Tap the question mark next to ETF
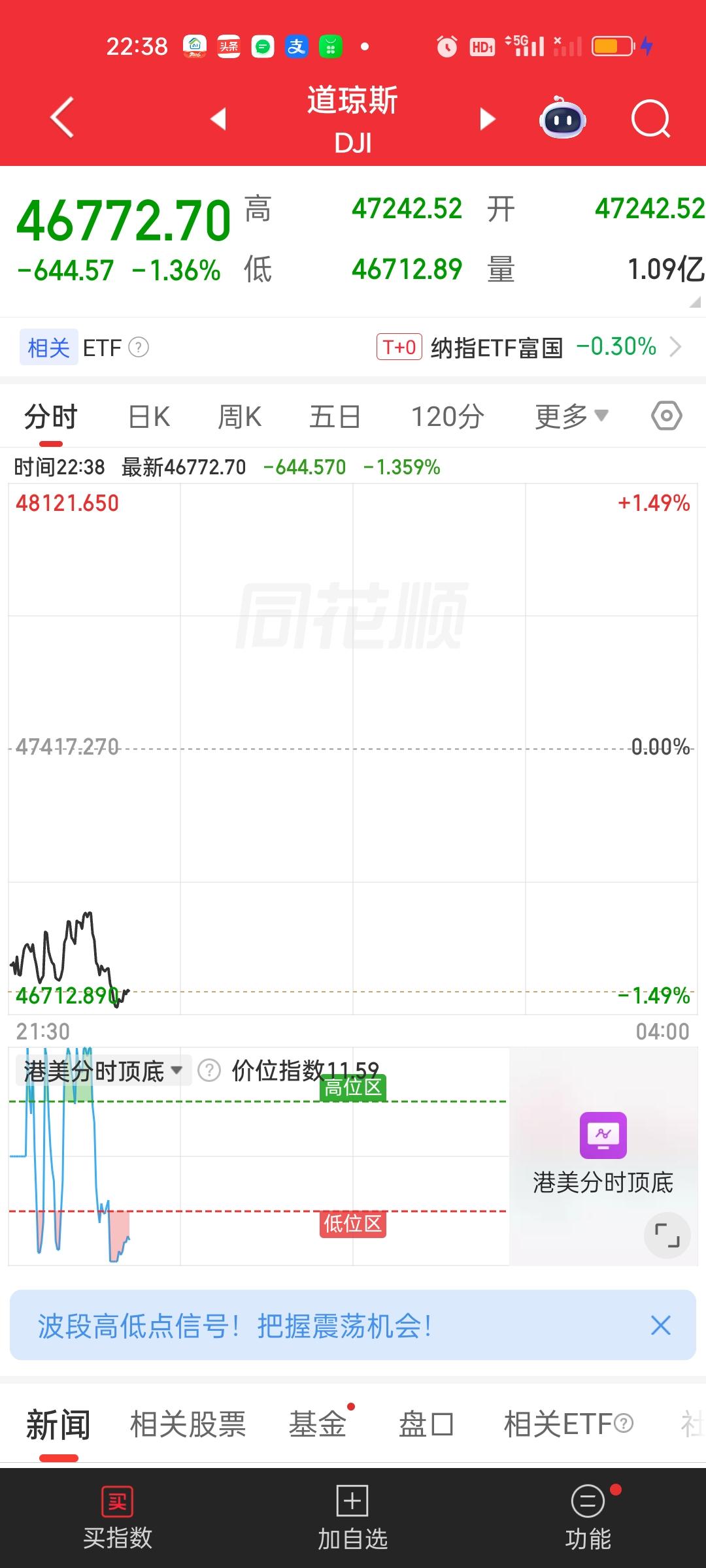 coord(137,347)
